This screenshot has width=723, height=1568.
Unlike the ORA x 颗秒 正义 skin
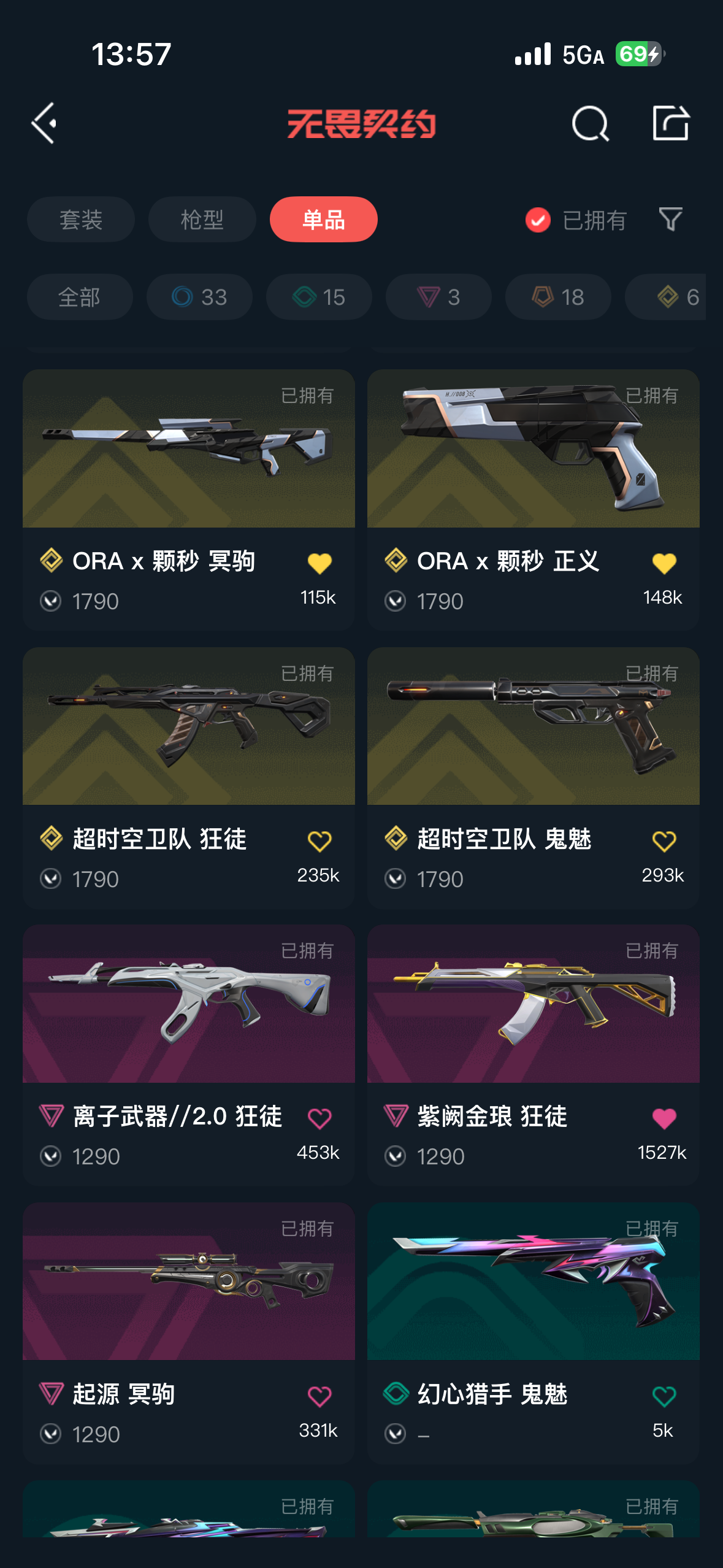pos(664,563)
